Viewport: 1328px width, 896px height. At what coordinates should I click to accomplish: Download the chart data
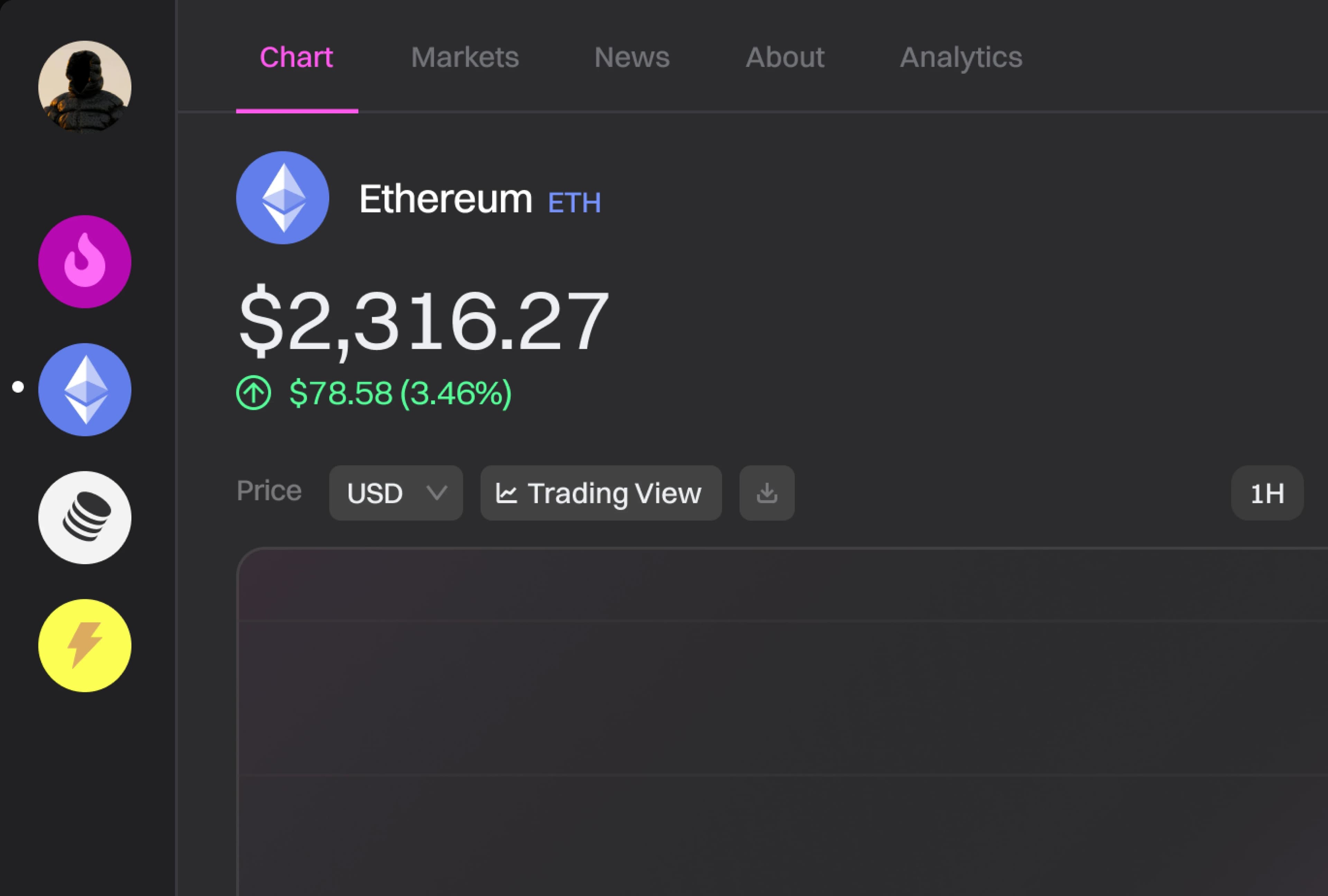coord(766,493)
